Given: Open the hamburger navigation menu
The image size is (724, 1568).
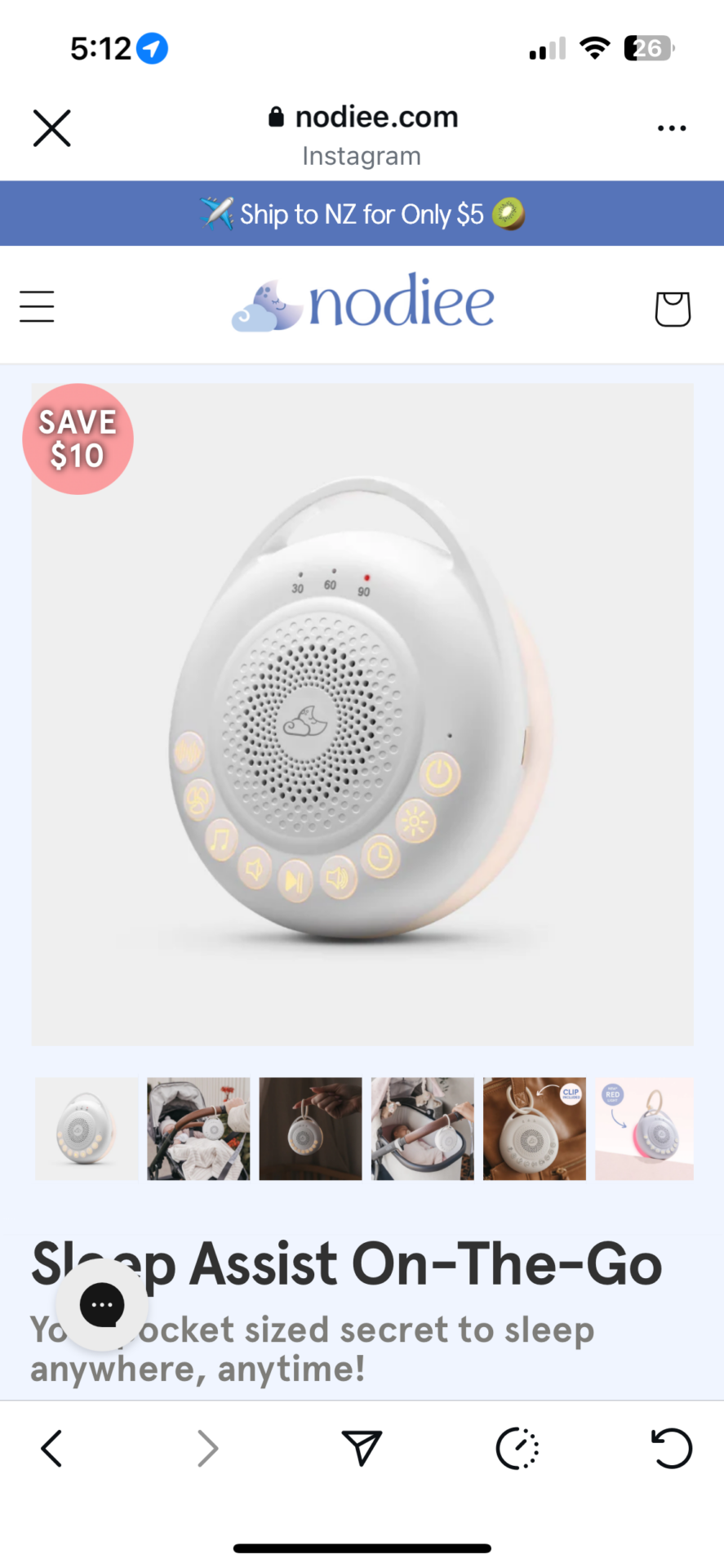Looking at the screenshot, I should click(37, 307).
